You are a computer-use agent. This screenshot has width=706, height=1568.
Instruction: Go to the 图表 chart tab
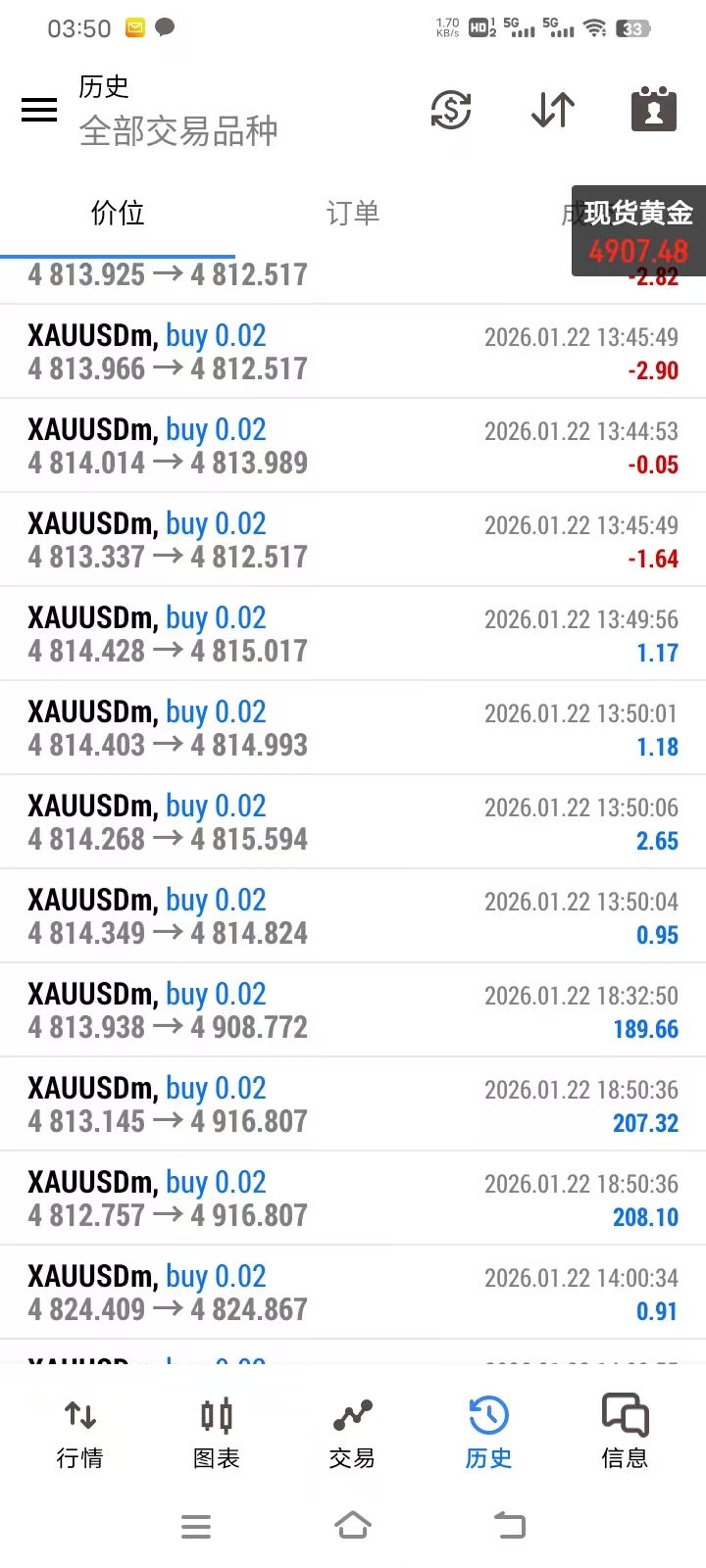click(217, 1432)
